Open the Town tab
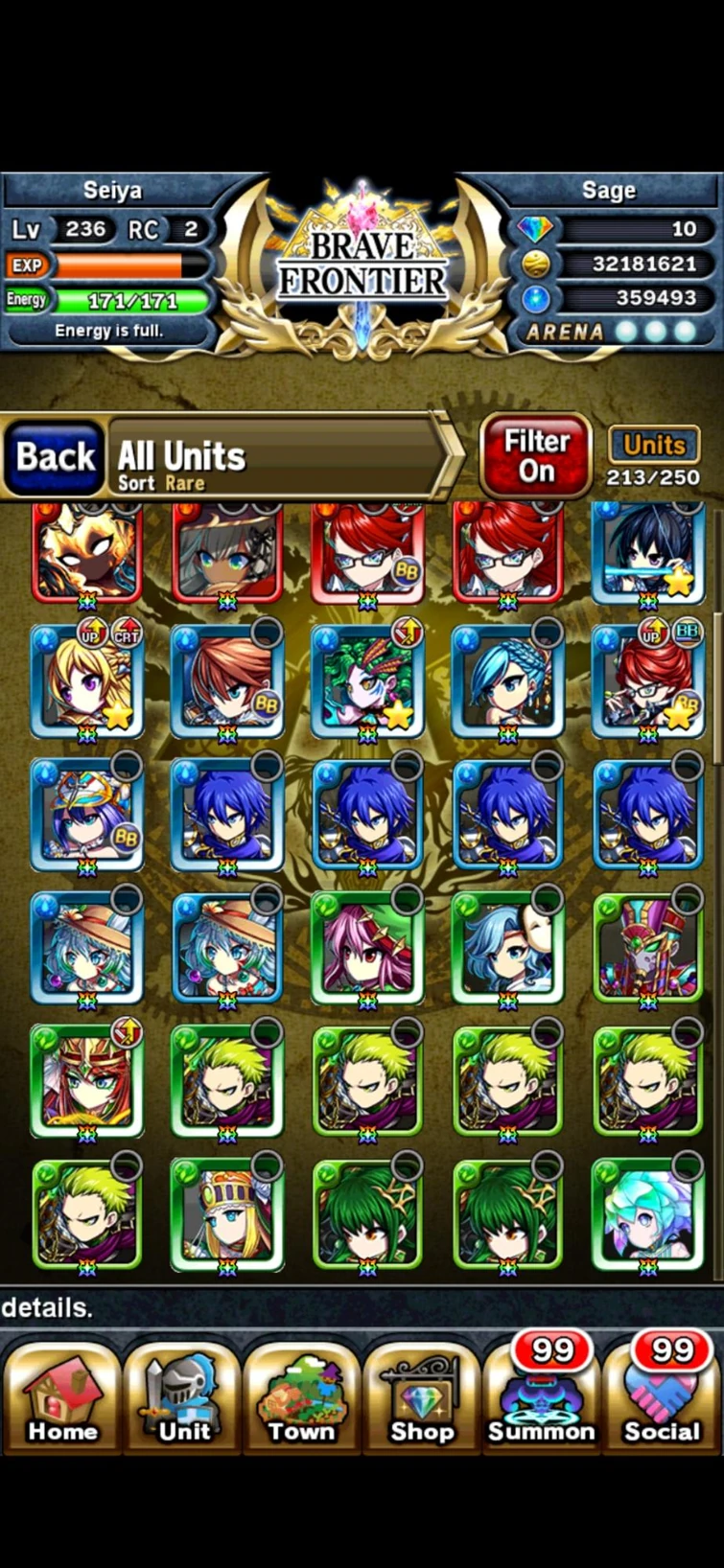The image size is (724, 1568). (x=302, y=1397)
